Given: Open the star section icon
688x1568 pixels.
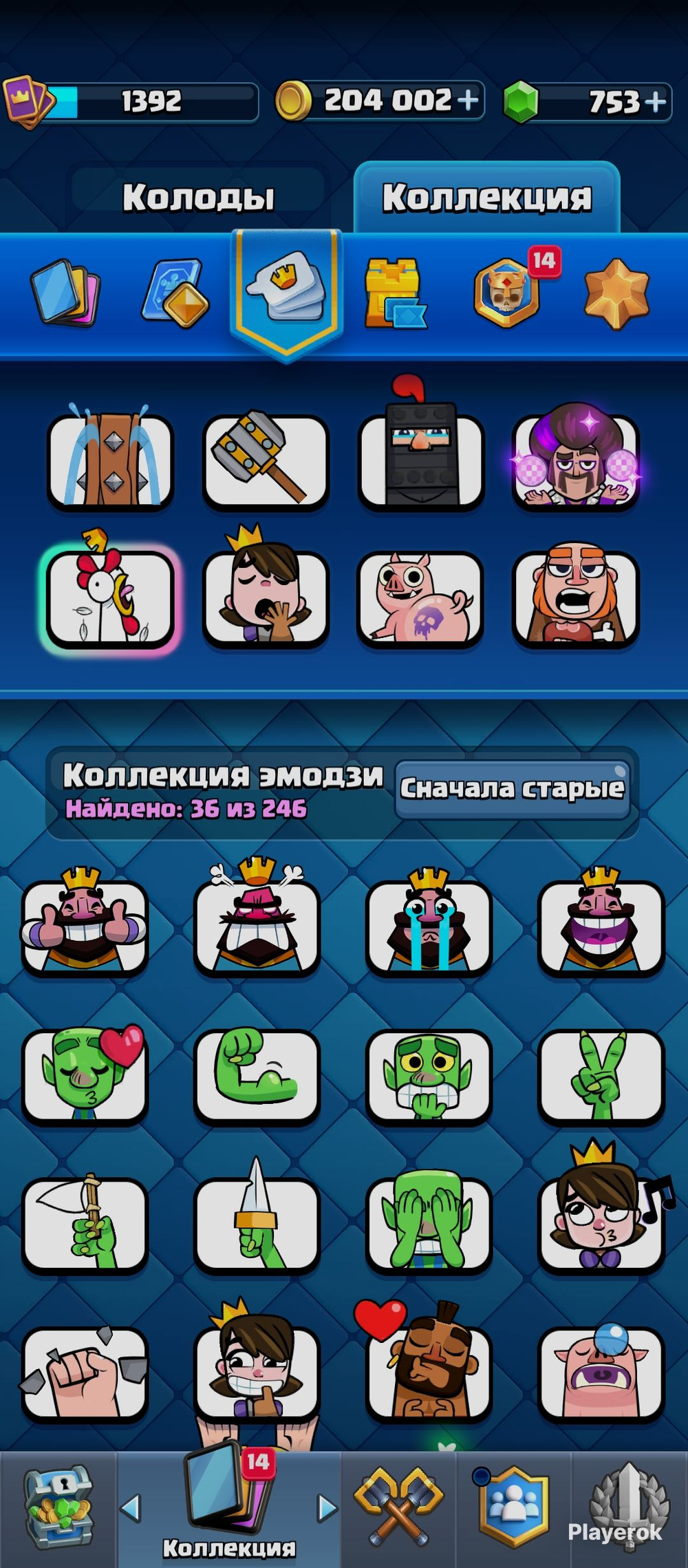Looking at the screenshot, I should [x=616, y=293].
